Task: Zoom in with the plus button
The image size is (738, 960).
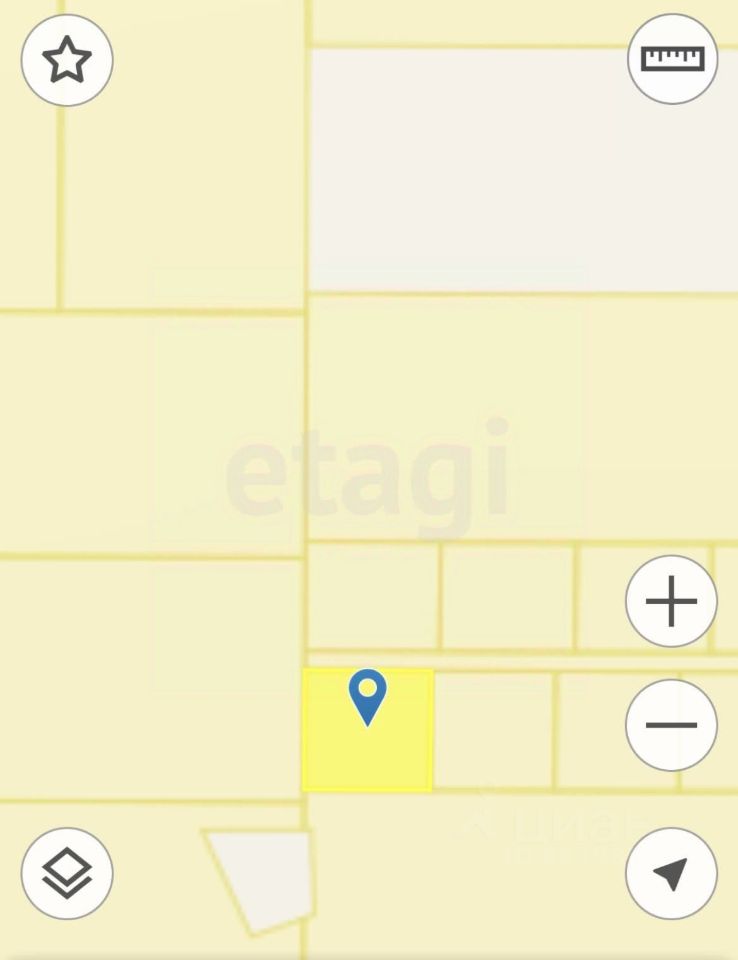Action: (671, 602)
